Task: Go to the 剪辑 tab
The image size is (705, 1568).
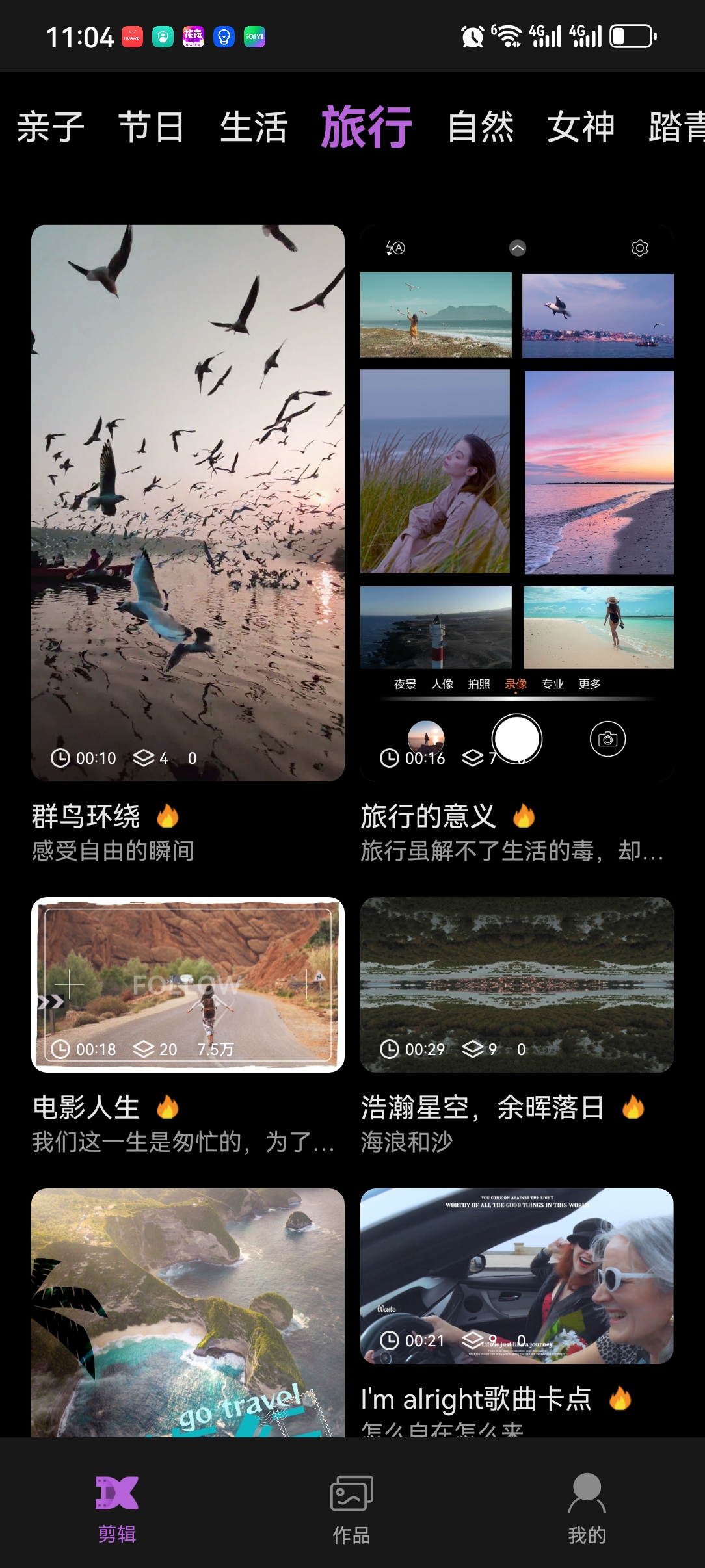Action: [117, 1508]
